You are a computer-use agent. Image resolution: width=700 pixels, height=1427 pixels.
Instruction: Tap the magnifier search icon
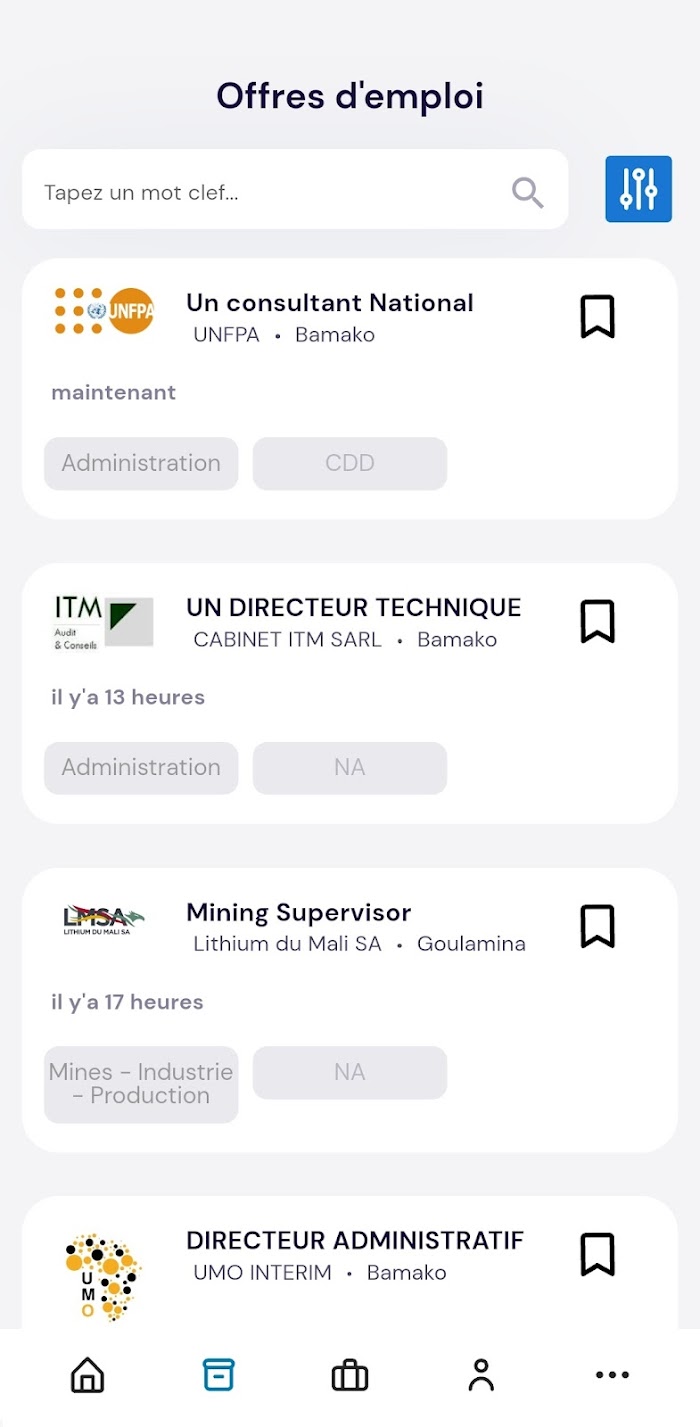pyautogui.click(x=527, y=192)
